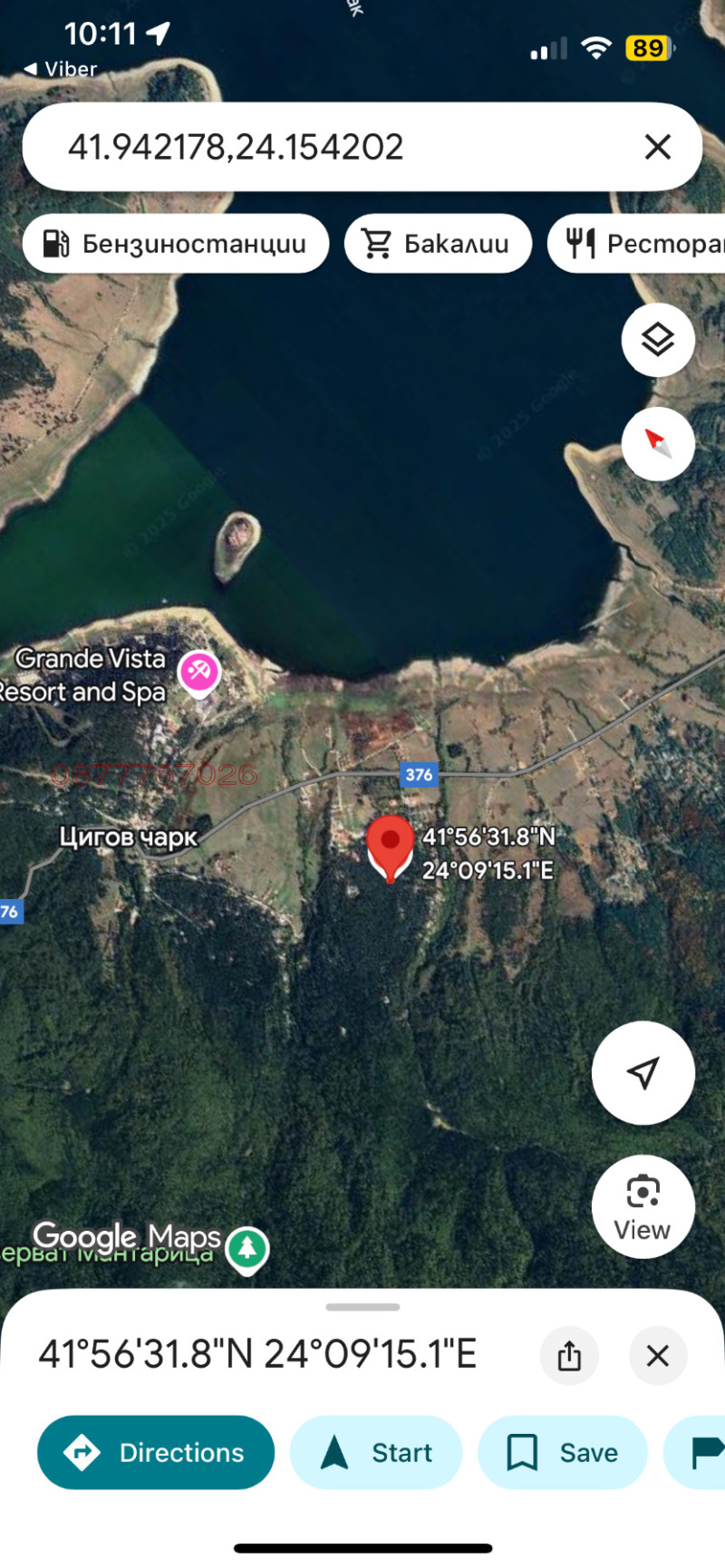Start navigation with the Start button
725x1568 pixels.
click(x=376, y=1452)
